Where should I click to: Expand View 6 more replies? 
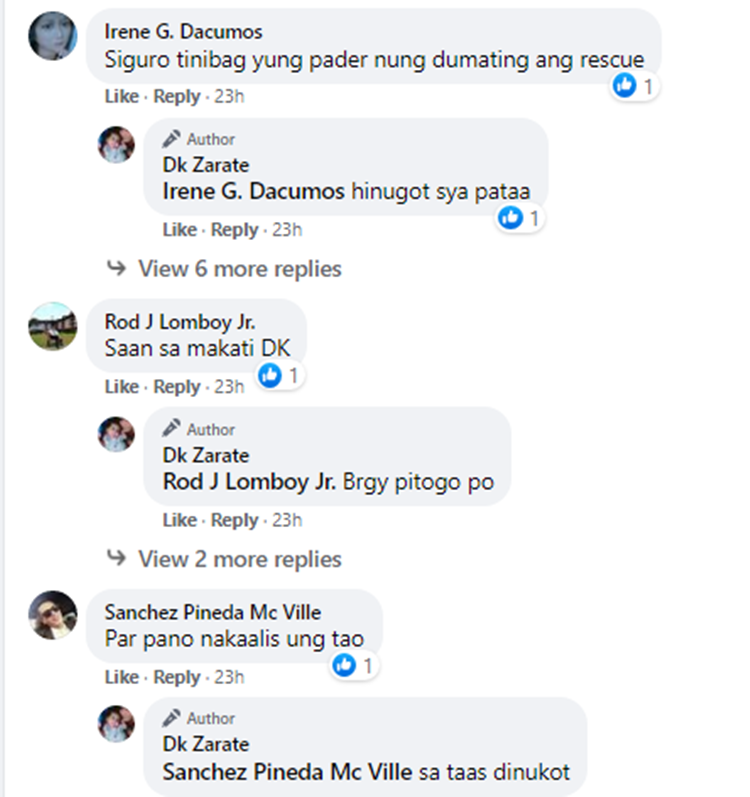[239, 269]
